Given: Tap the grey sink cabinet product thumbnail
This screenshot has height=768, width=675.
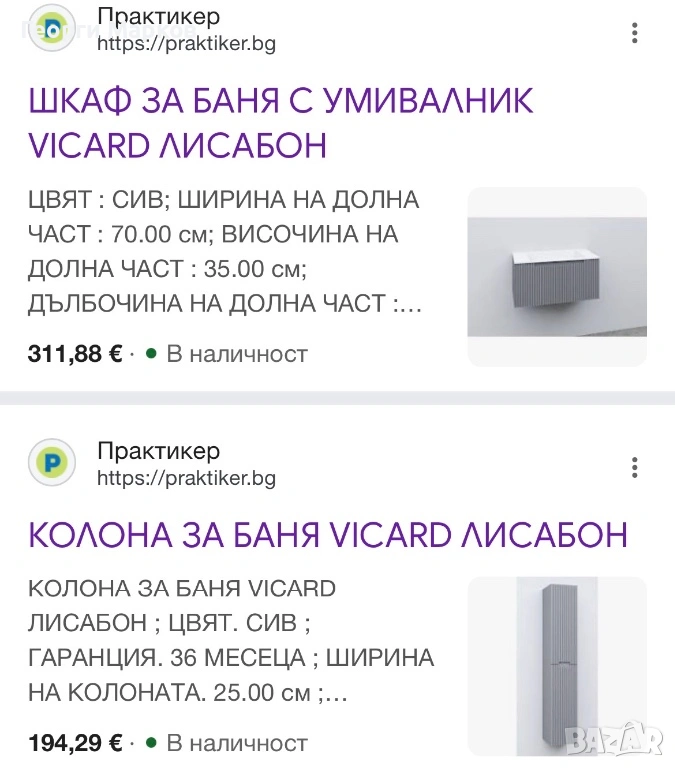Looking at the screenshot, I should tap(557, 275).
